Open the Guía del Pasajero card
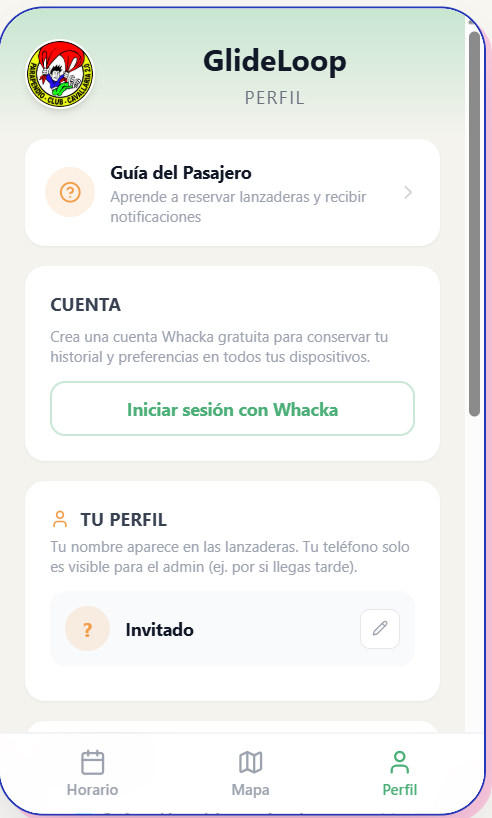The width and height of the screenshot is (492, 818). point(232,193)
